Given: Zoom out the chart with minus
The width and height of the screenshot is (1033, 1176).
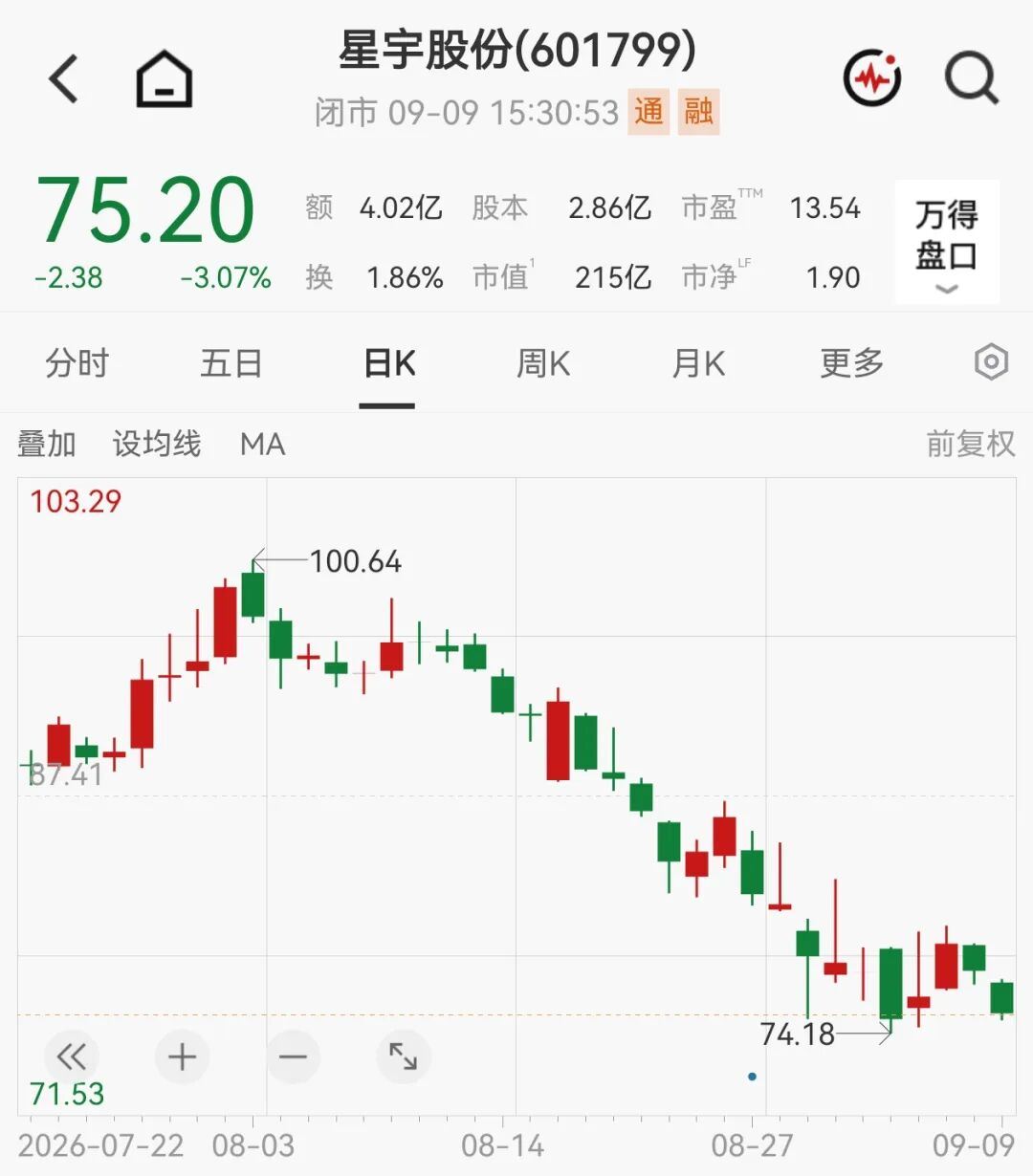Looking at the screenshot, I should pyautogui.click(x=293, y=1056).
